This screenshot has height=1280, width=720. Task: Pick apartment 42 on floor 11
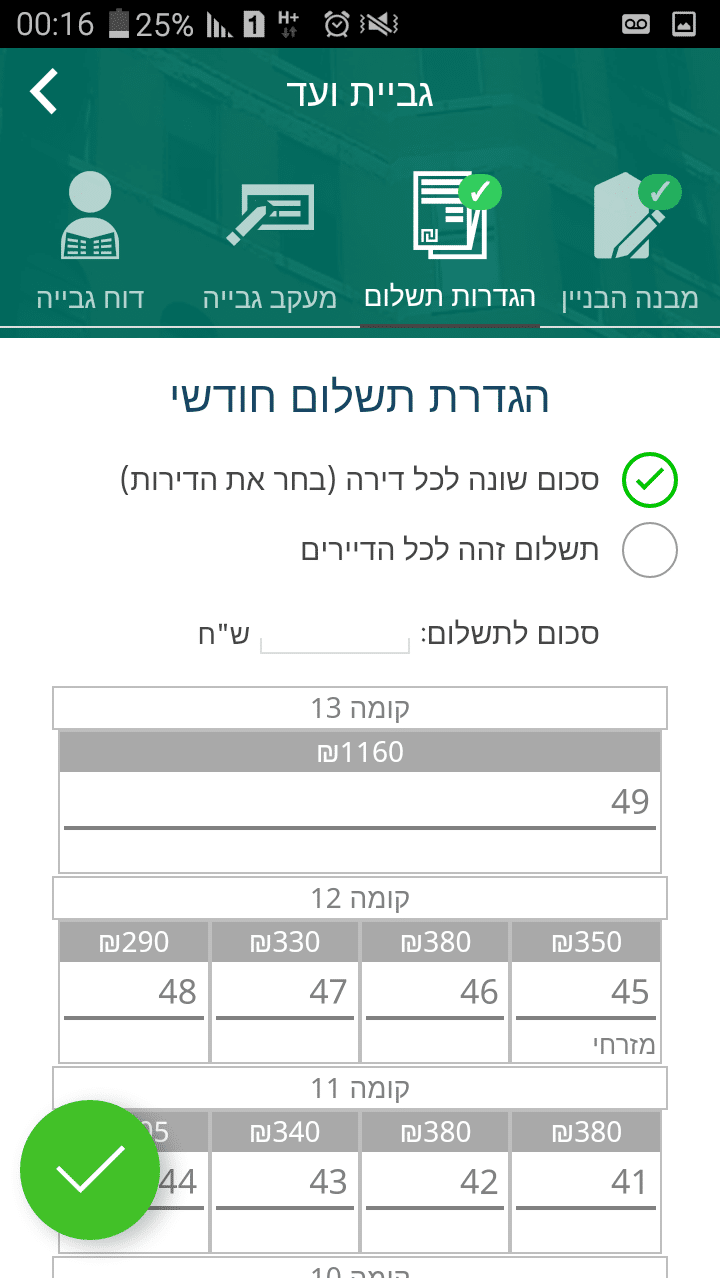tap(435, 1183)
